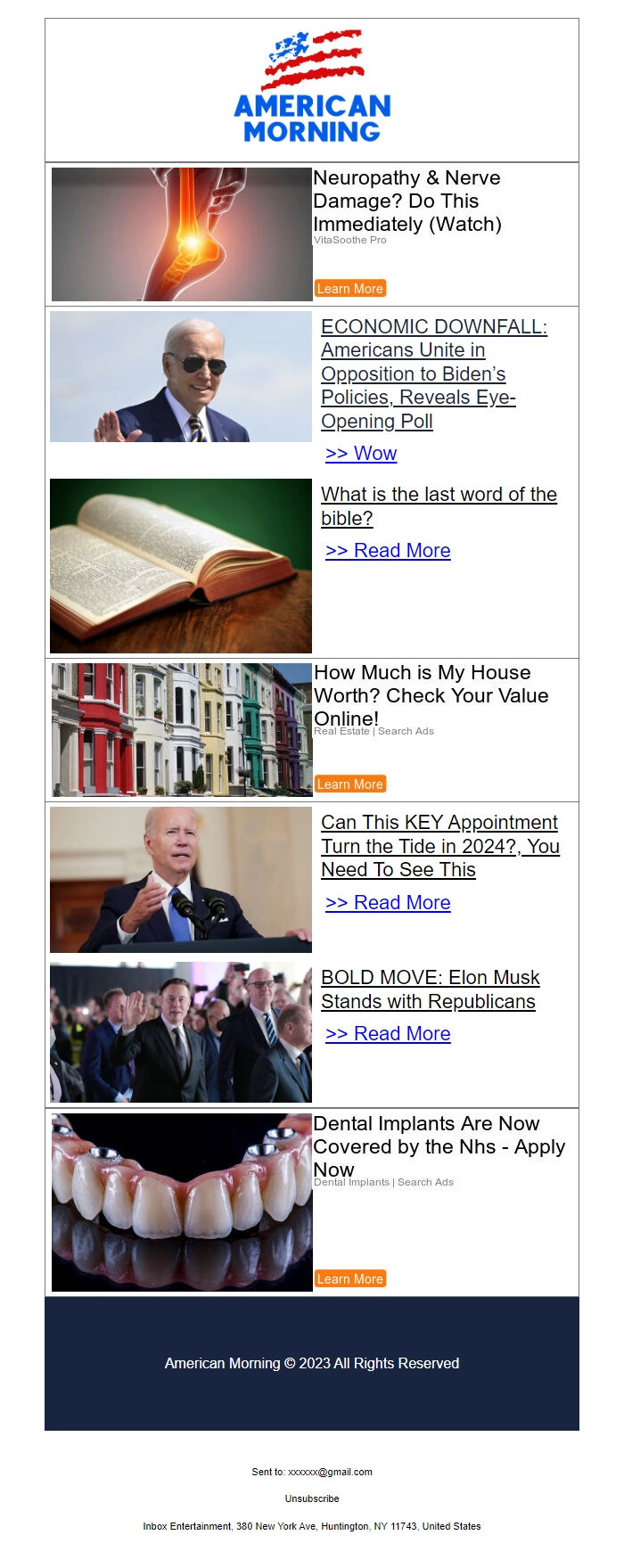Tap Read More under the bible article
This screenshot has height=1568, width=624.
coord(388,551)
